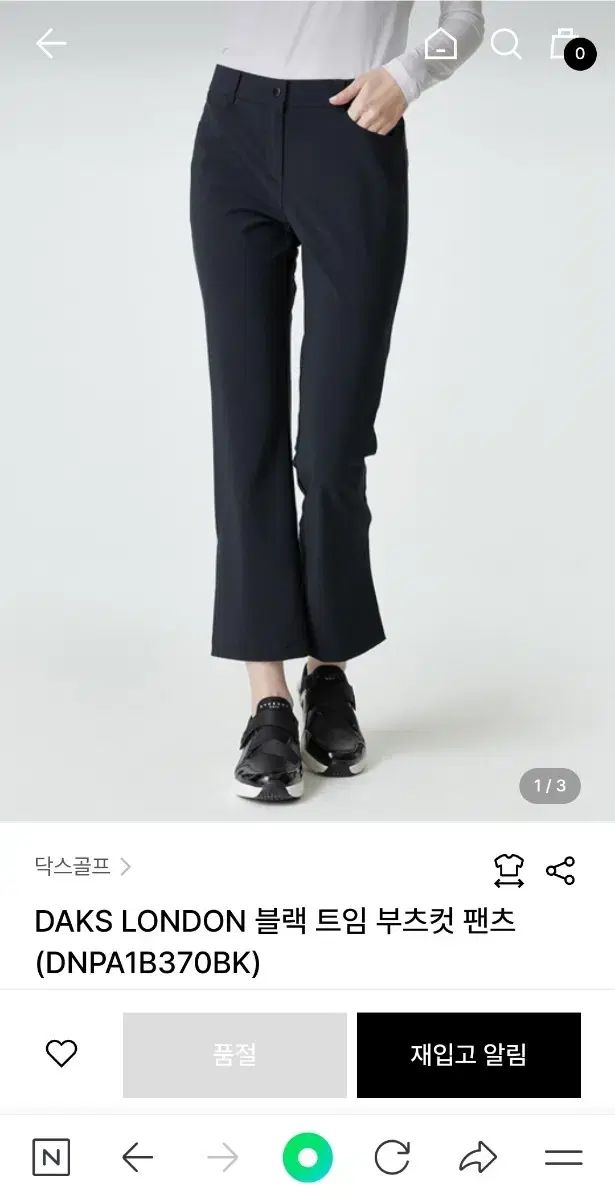
Task: Navigate back in the browser toolbar
Action: point(137,1158)
